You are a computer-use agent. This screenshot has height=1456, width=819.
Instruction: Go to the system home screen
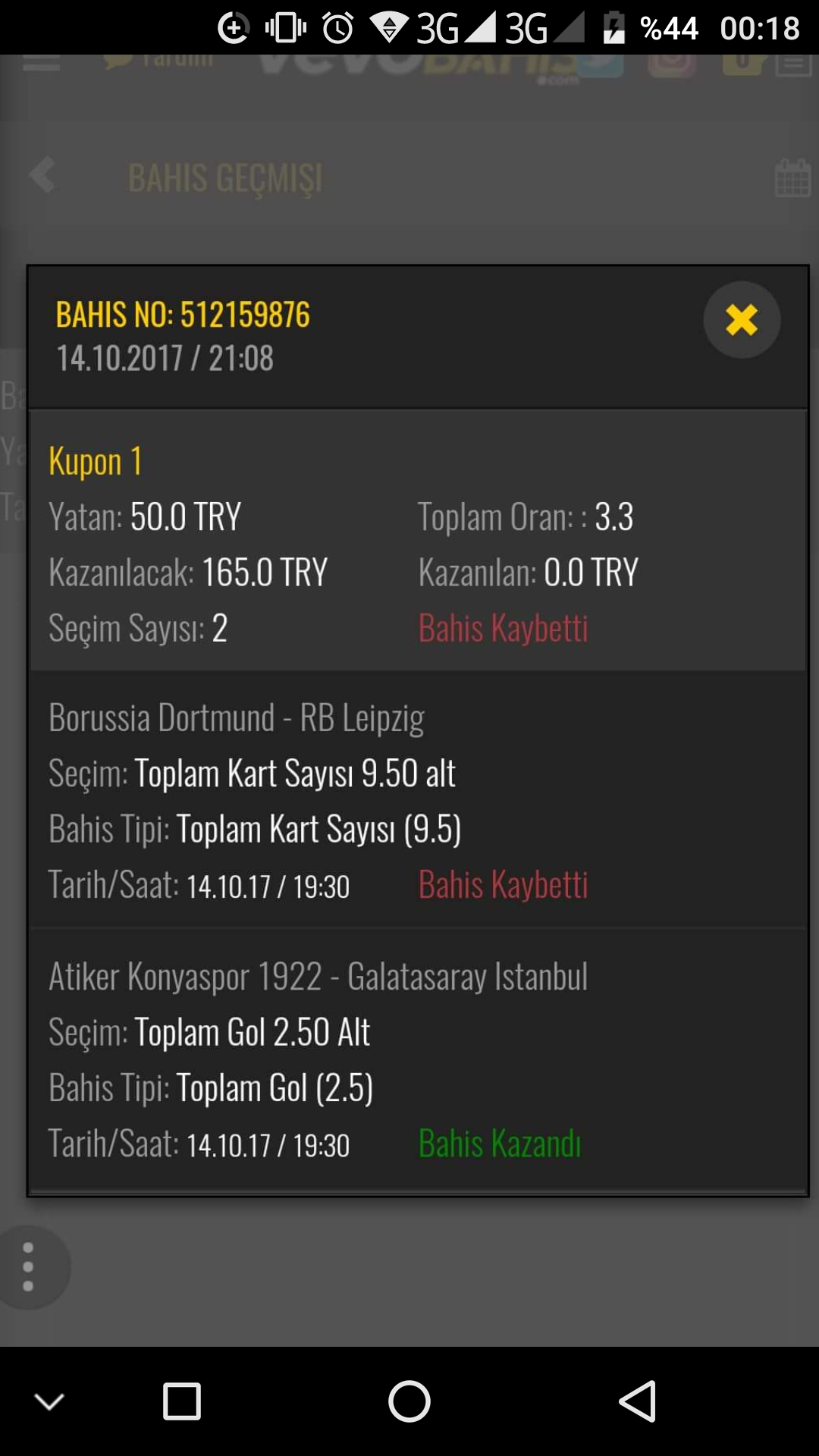pyautogui.click(x=409, y=1401)
